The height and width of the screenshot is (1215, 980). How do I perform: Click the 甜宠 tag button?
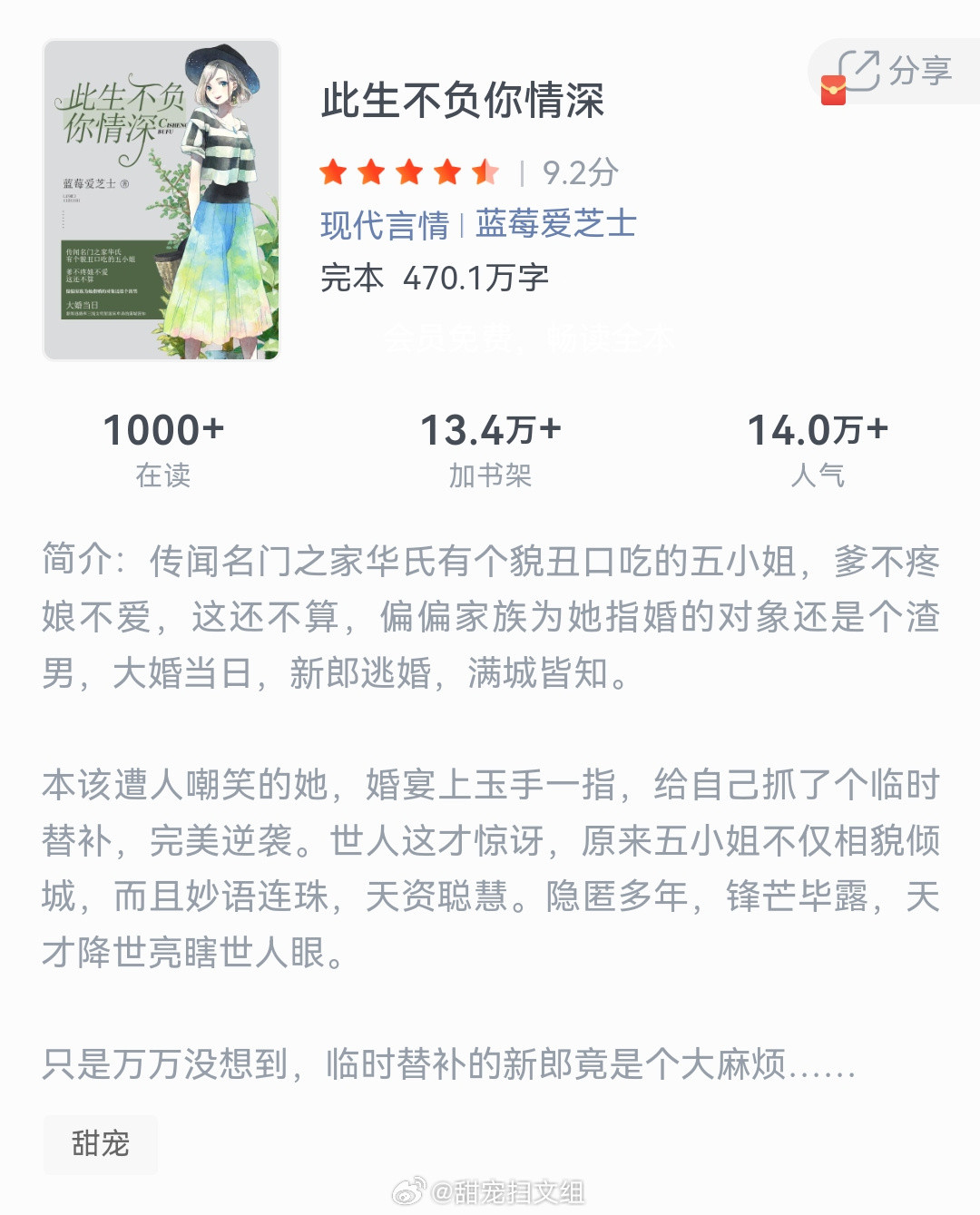click(x=101, y=1145)
